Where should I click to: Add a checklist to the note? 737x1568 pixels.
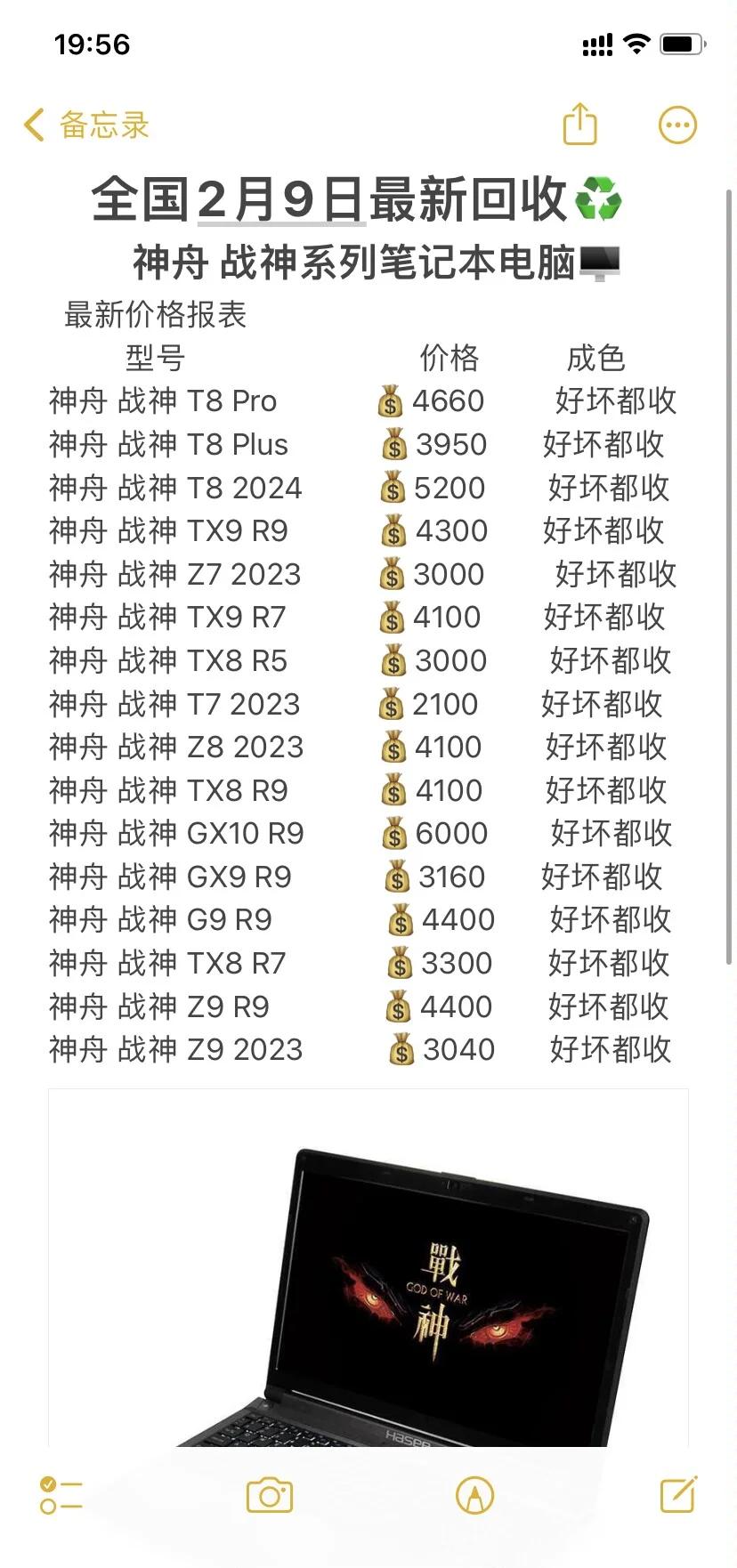[61, 1495]
